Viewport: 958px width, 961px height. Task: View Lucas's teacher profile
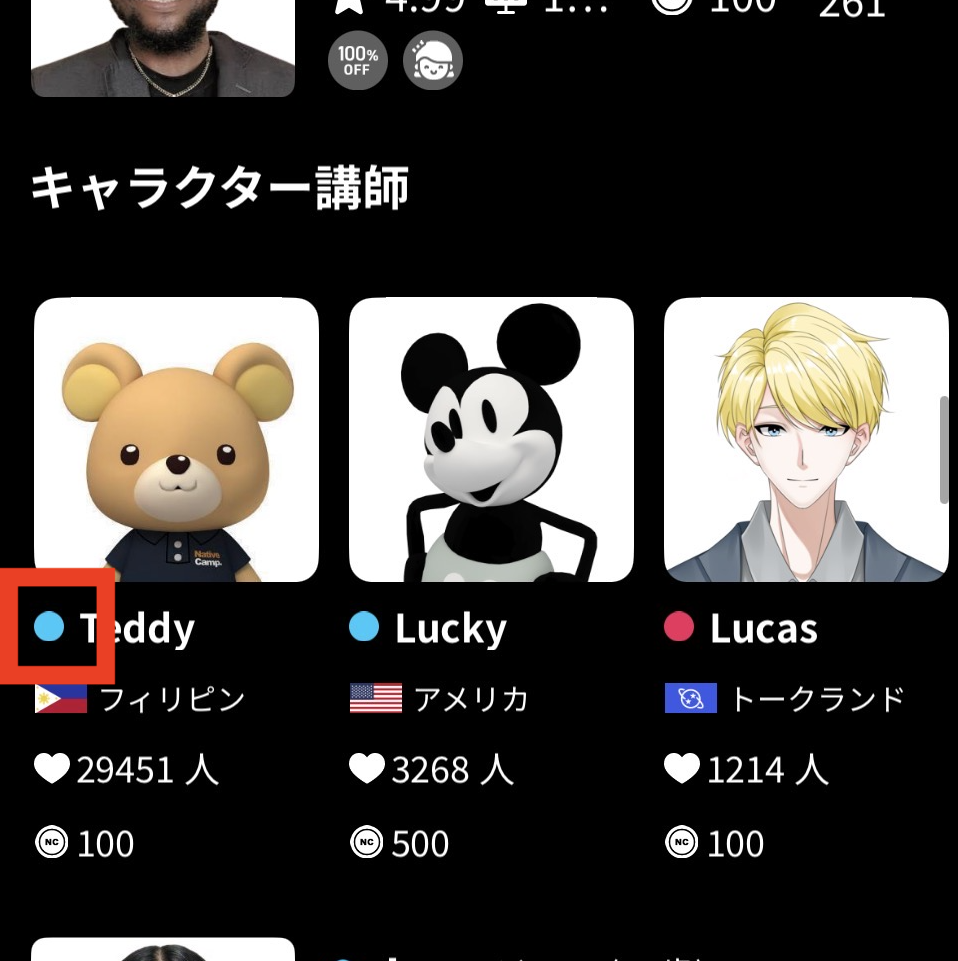(x=806, y=440)
